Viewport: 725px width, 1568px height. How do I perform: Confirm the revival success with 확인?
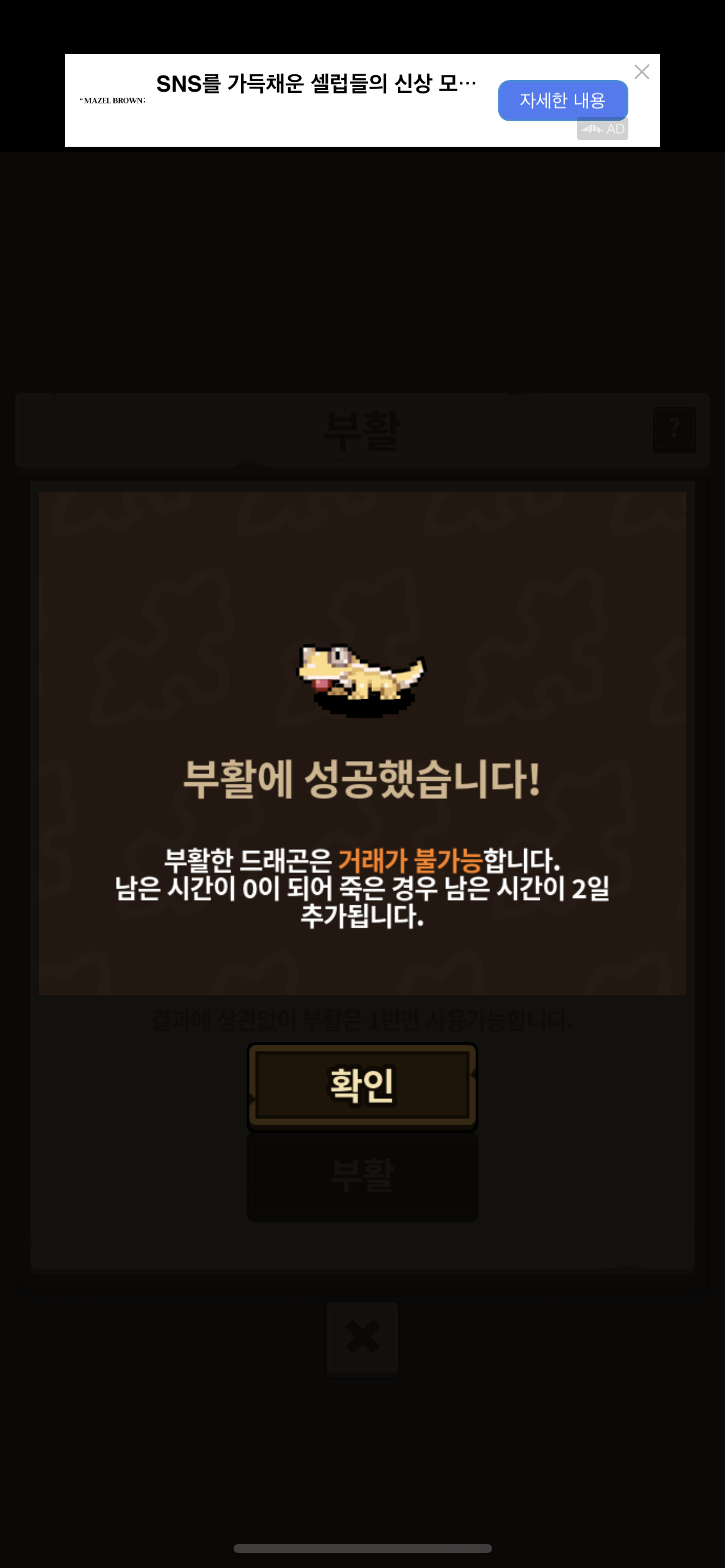[362, 1087]
